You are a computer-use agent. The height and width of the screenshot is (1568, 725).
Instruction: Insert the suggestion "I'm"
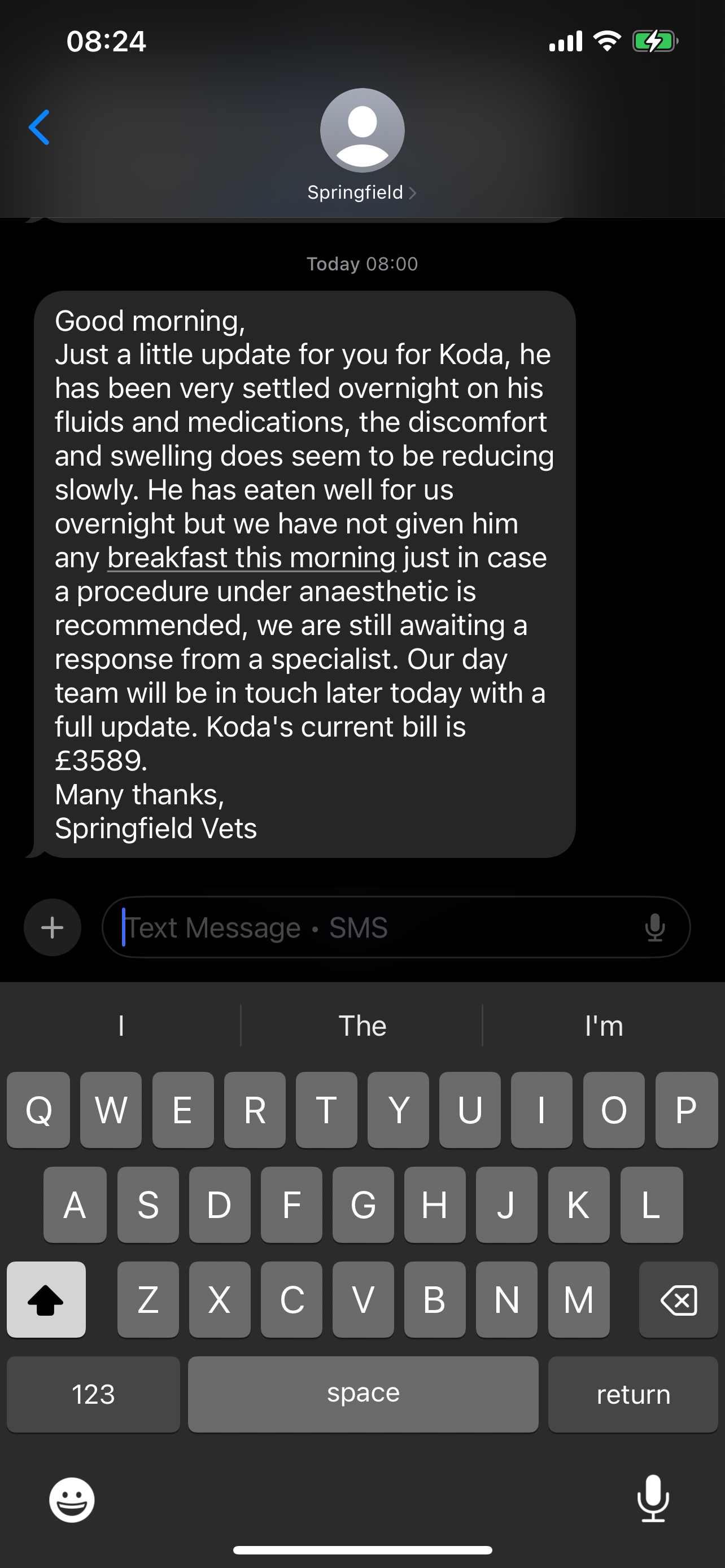[x=603, y=1026]
